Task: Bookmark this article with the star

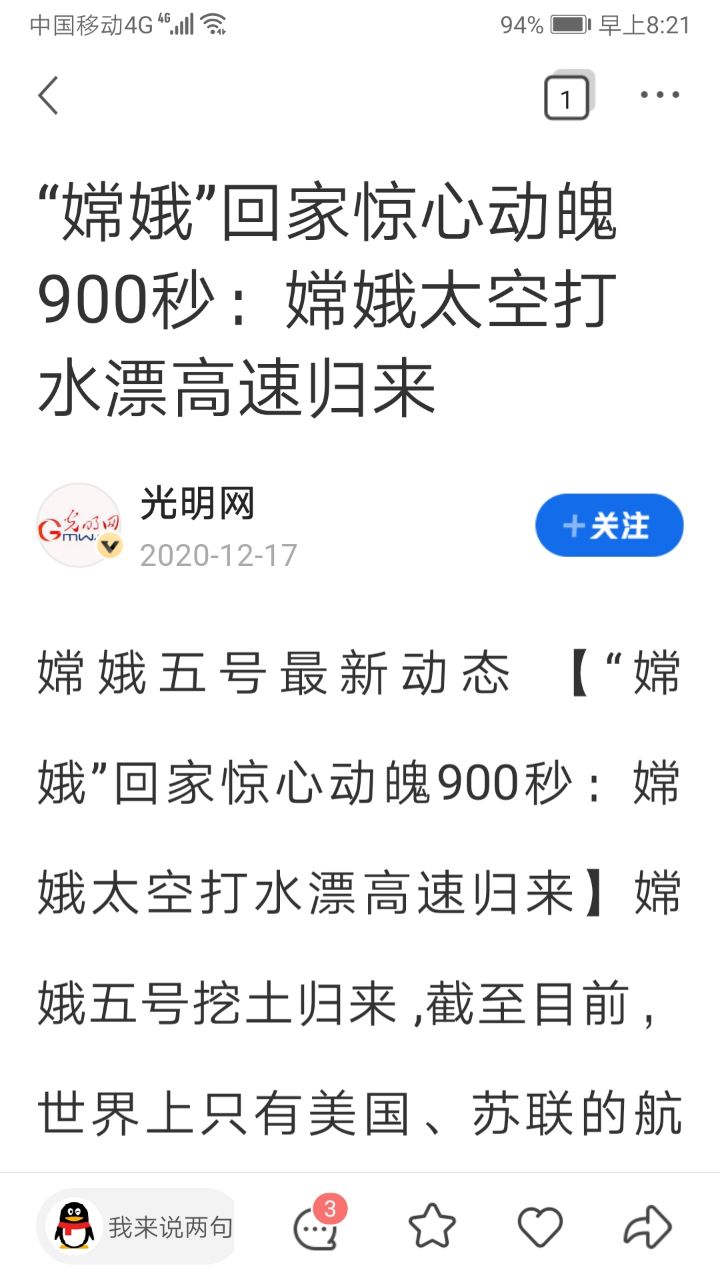Action: coord(432,1227)
